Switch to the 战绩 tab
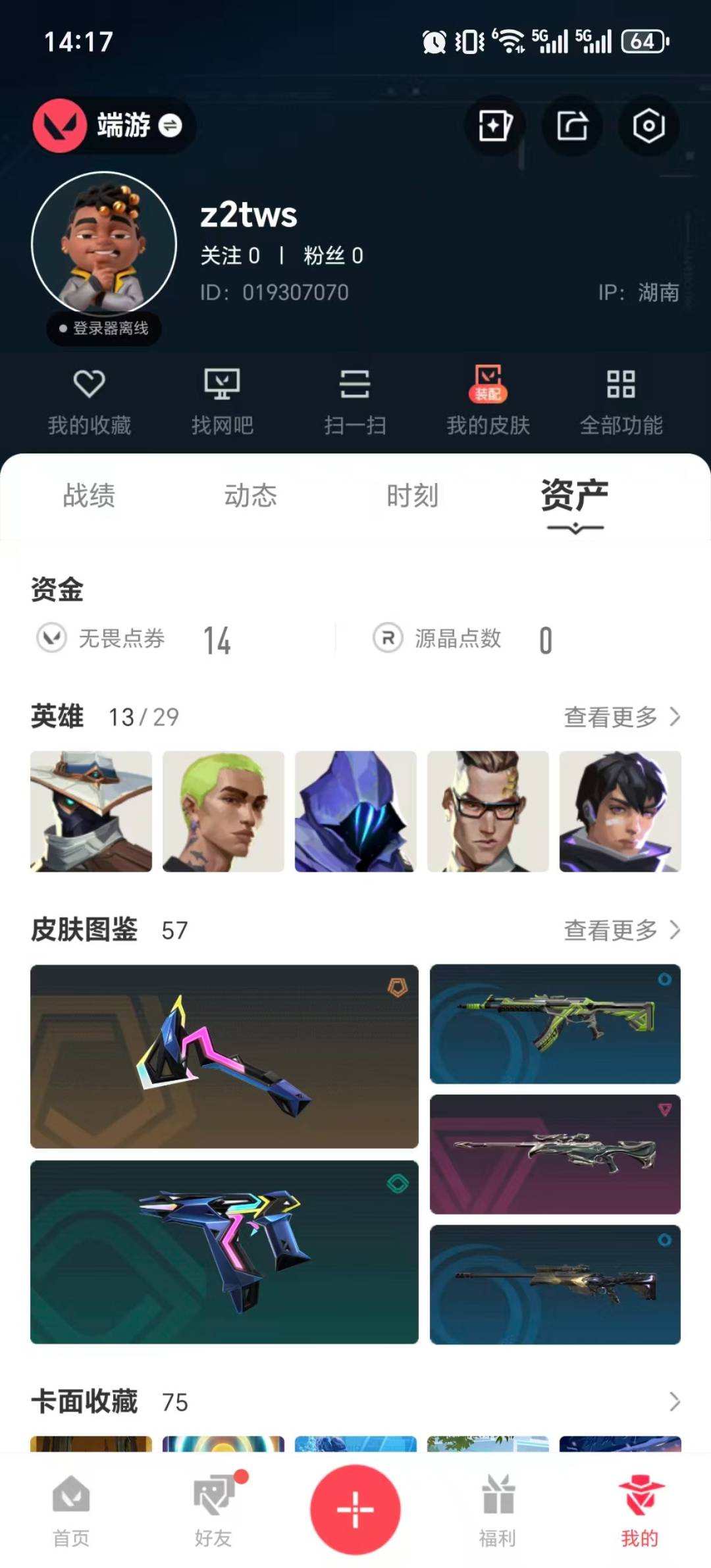The image size is (711, 1568). pos(88,497)
